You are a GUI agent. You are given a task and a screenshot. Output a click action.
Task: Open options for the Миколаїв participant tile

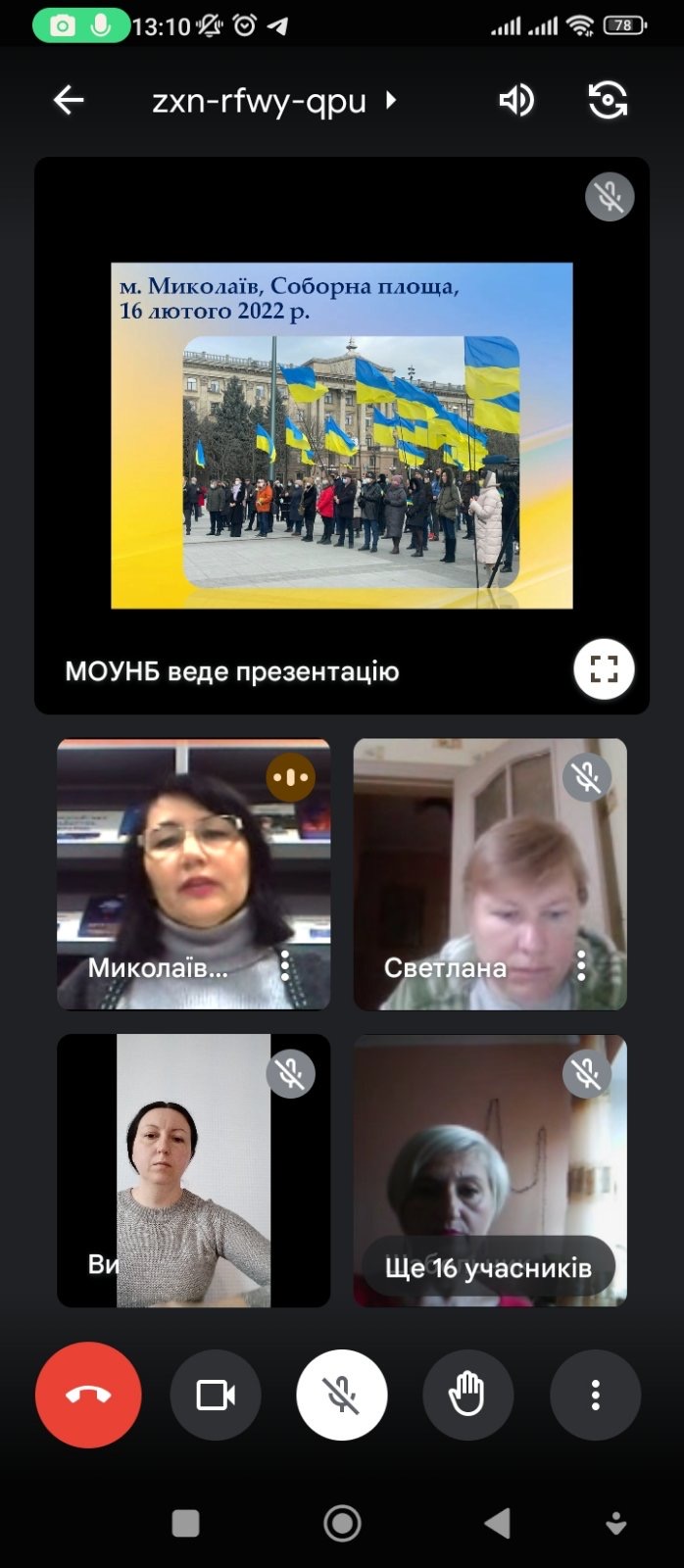click(x=285, y=966)
